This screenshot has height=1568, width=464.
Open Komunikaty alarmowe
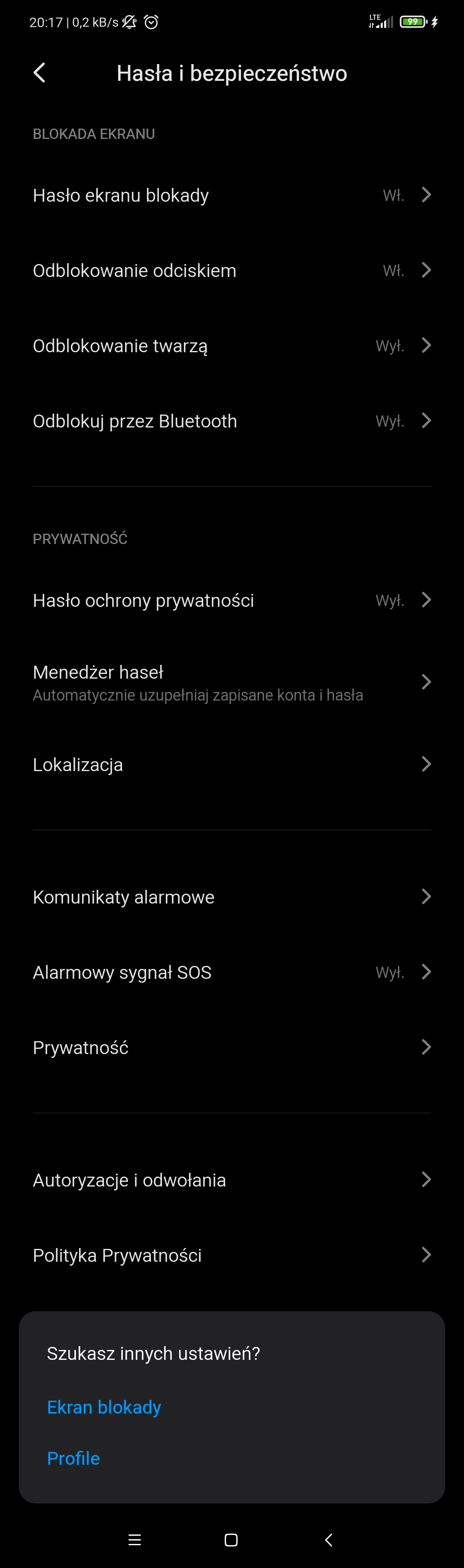231,897
